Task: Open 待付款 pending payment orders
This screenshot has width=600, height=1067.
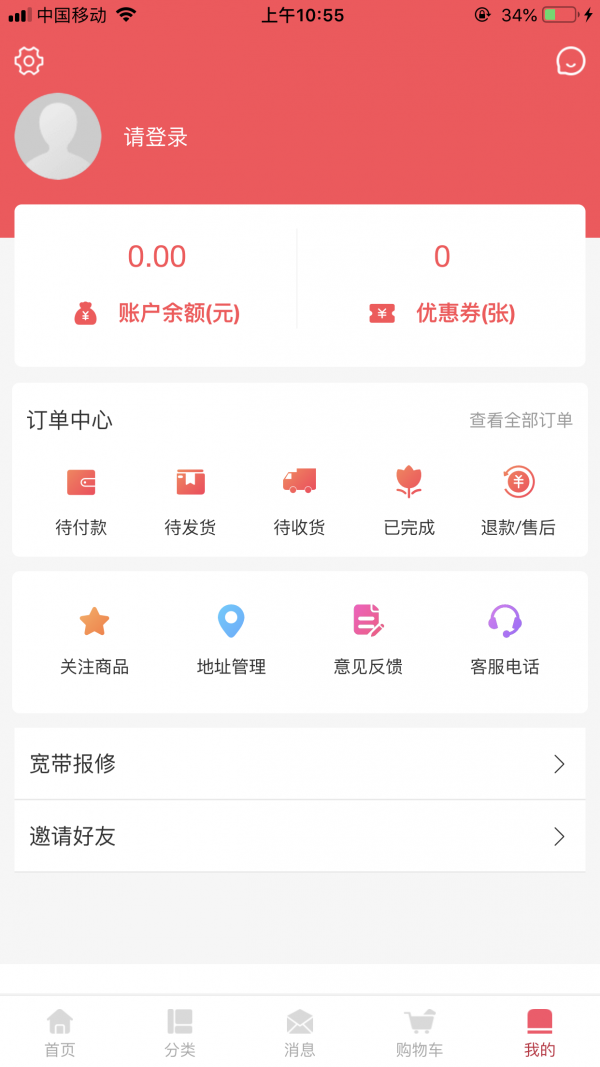Action: pos(81,501)
